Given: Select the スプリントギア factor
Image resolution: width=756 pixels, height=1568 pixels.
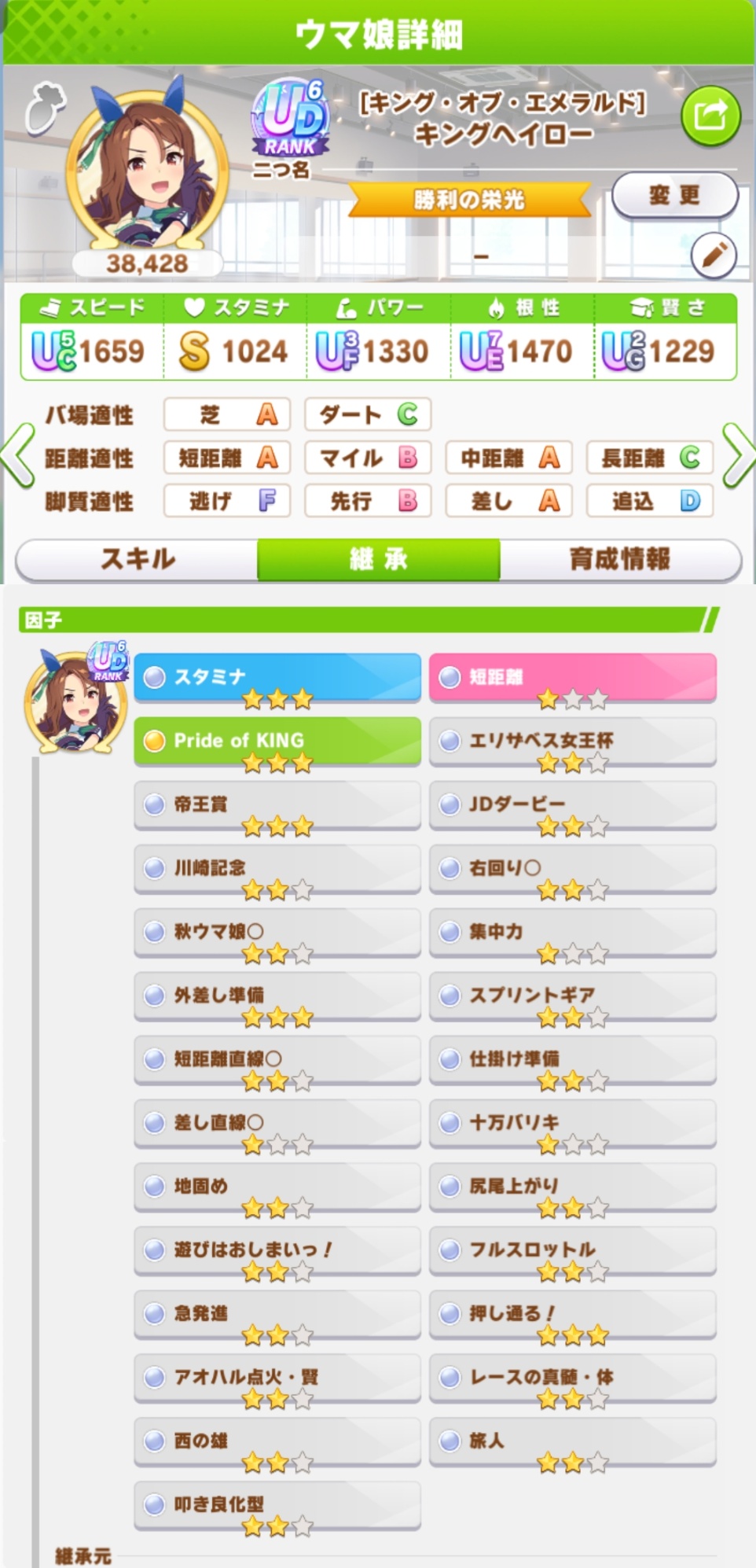Looking at the screenshot, I should 572,996.
